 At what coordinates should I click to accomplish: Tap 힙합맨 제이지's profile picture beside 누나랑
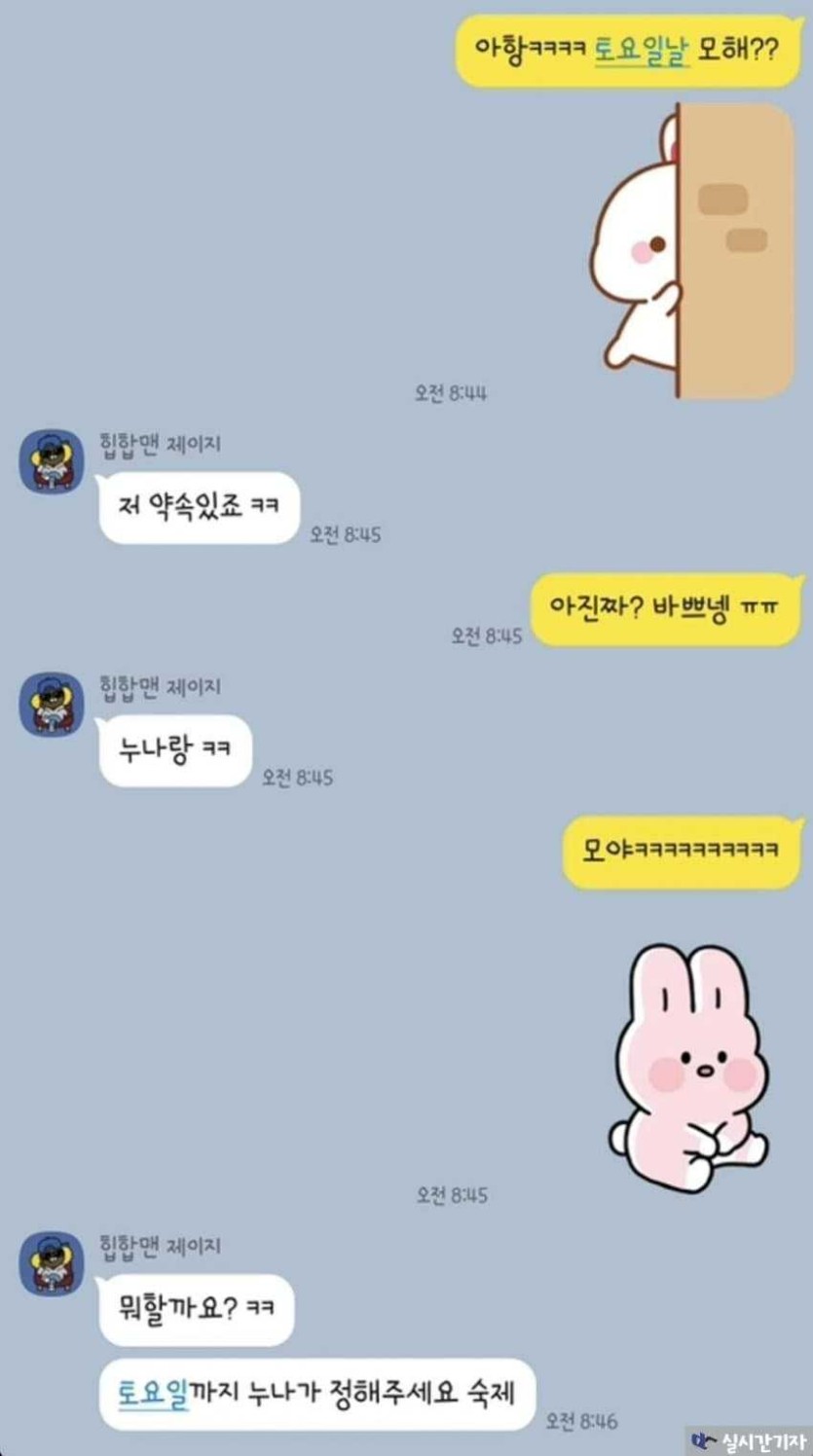(x=53, y=704)
